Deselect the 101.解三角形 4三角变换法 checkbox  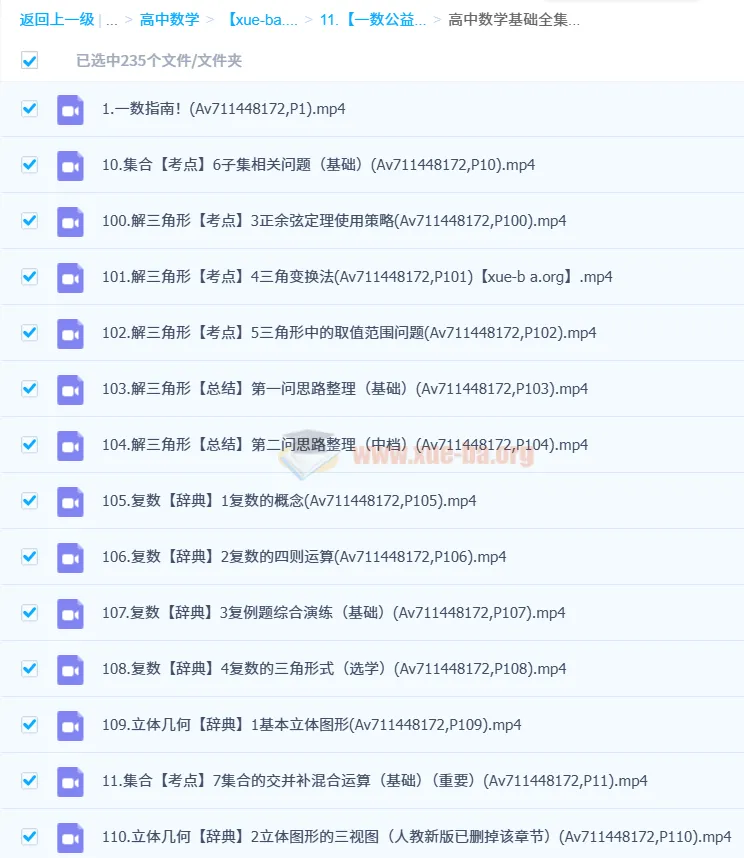pyautogui.click(x=30, y=277)
